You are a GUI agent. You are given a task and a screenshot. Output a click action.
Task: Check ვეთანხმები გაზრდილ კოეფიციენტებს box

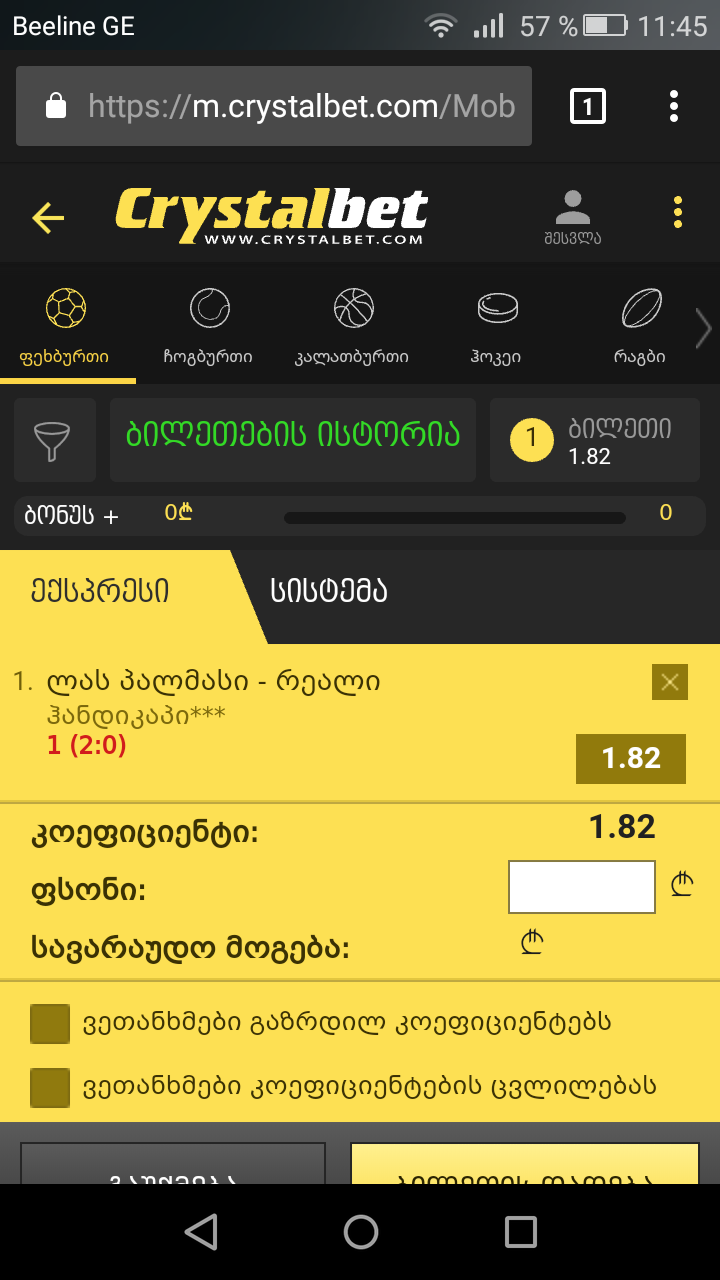point(50,1024)
